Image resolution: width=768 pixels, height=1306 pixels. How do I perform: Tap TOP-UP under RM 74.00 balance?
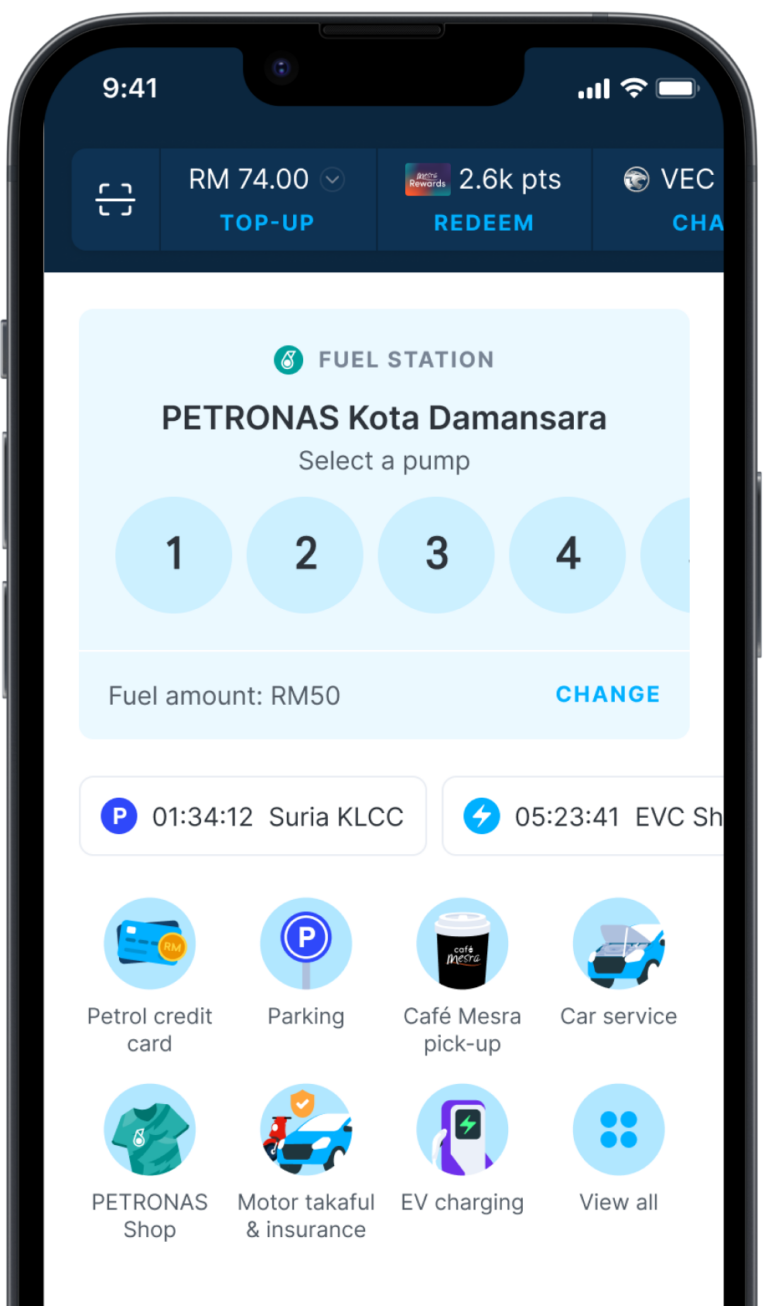tap(267, 222)
